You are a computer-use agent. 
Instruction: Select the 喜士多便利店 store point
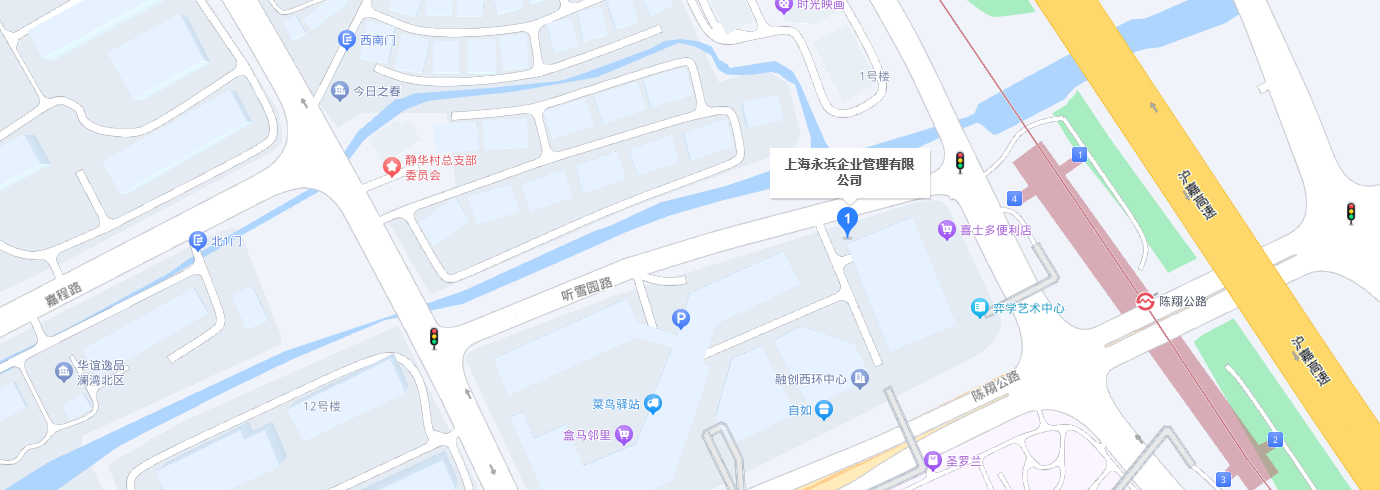[x=946, y=231]
